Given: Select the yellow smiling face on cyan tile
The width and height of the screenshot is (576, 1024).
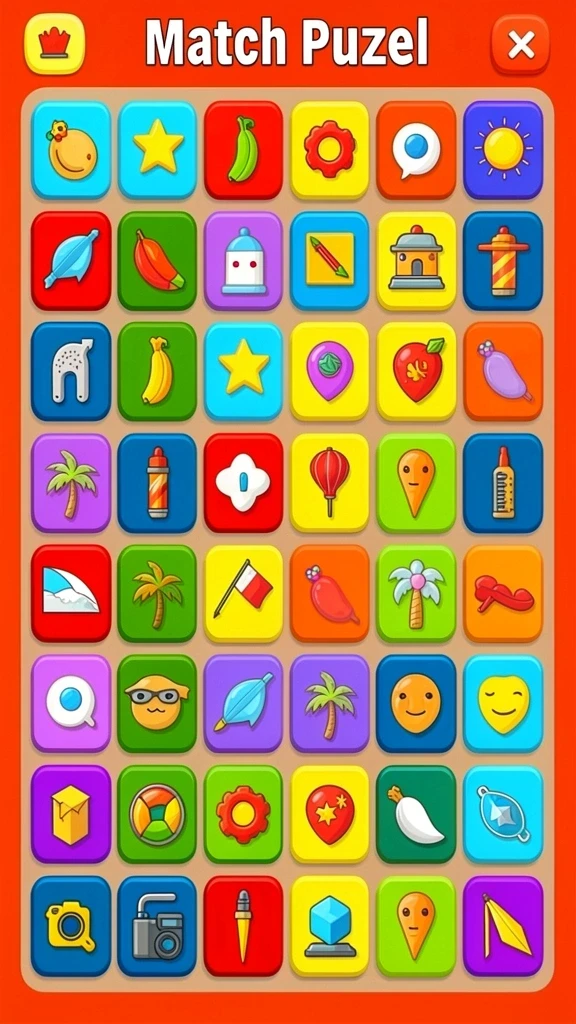Looking at the screenshot, I should click(x=503, y=703).
